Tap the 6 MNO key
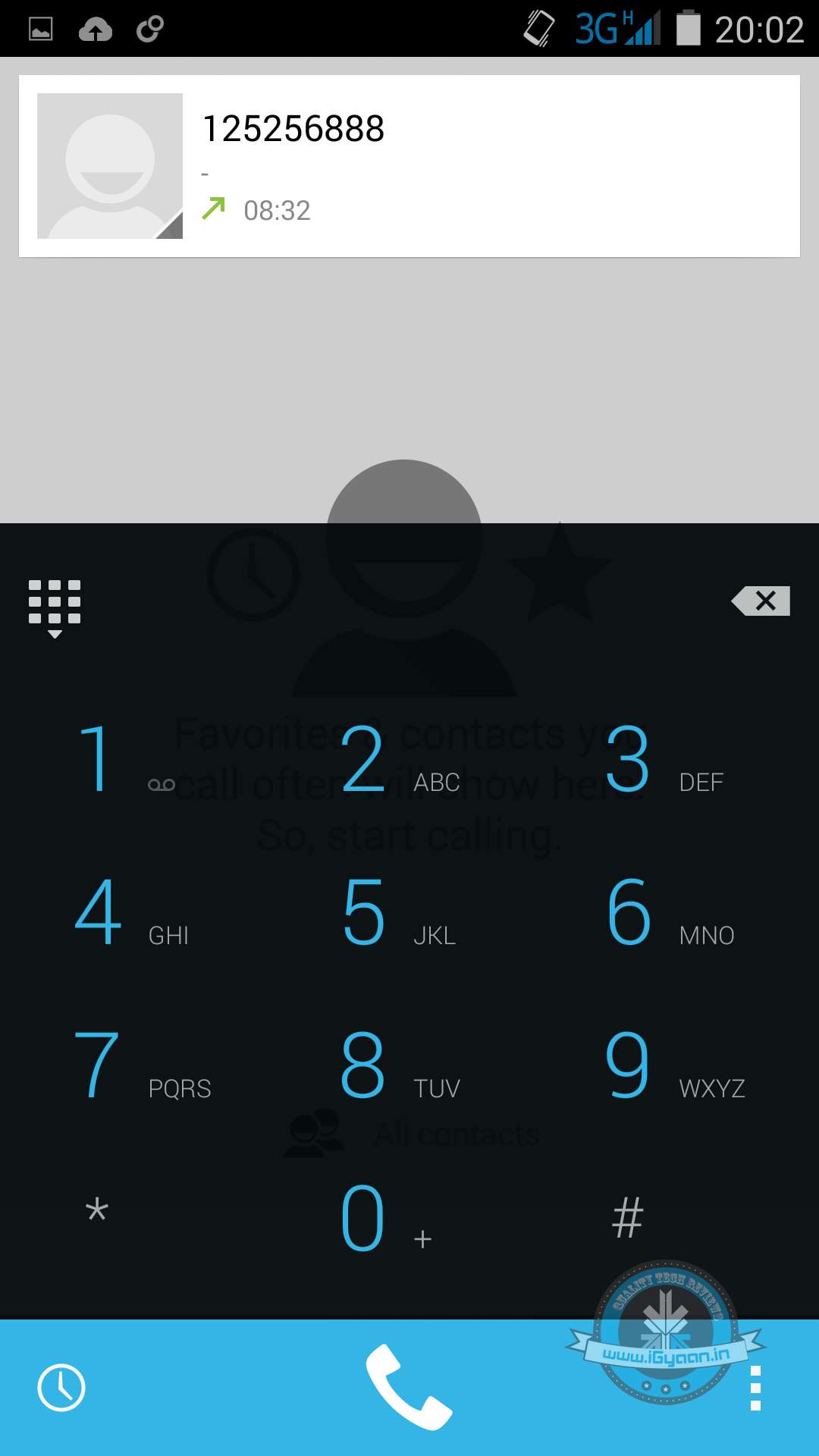 tap(667, 914)
